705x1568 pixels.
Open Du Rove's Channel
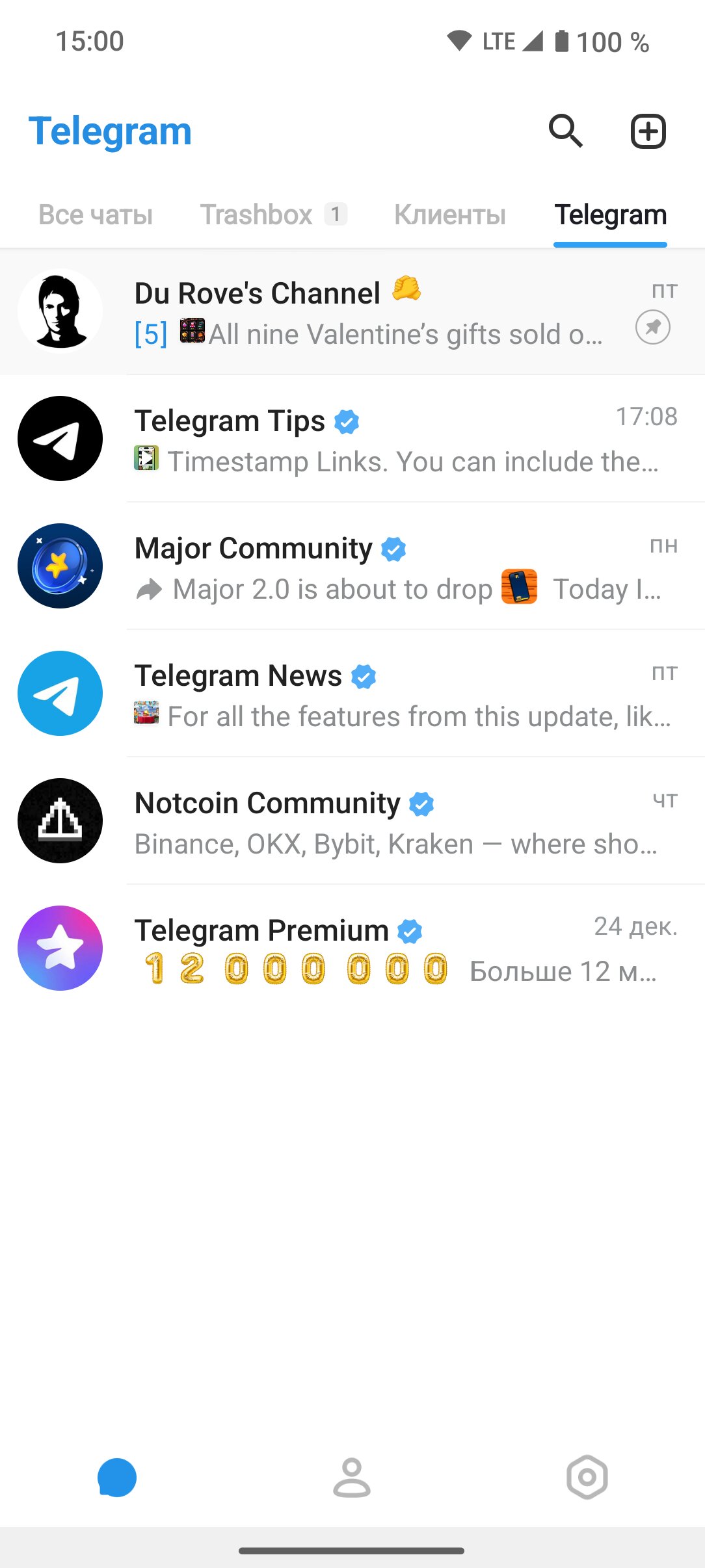coord(352,311)
